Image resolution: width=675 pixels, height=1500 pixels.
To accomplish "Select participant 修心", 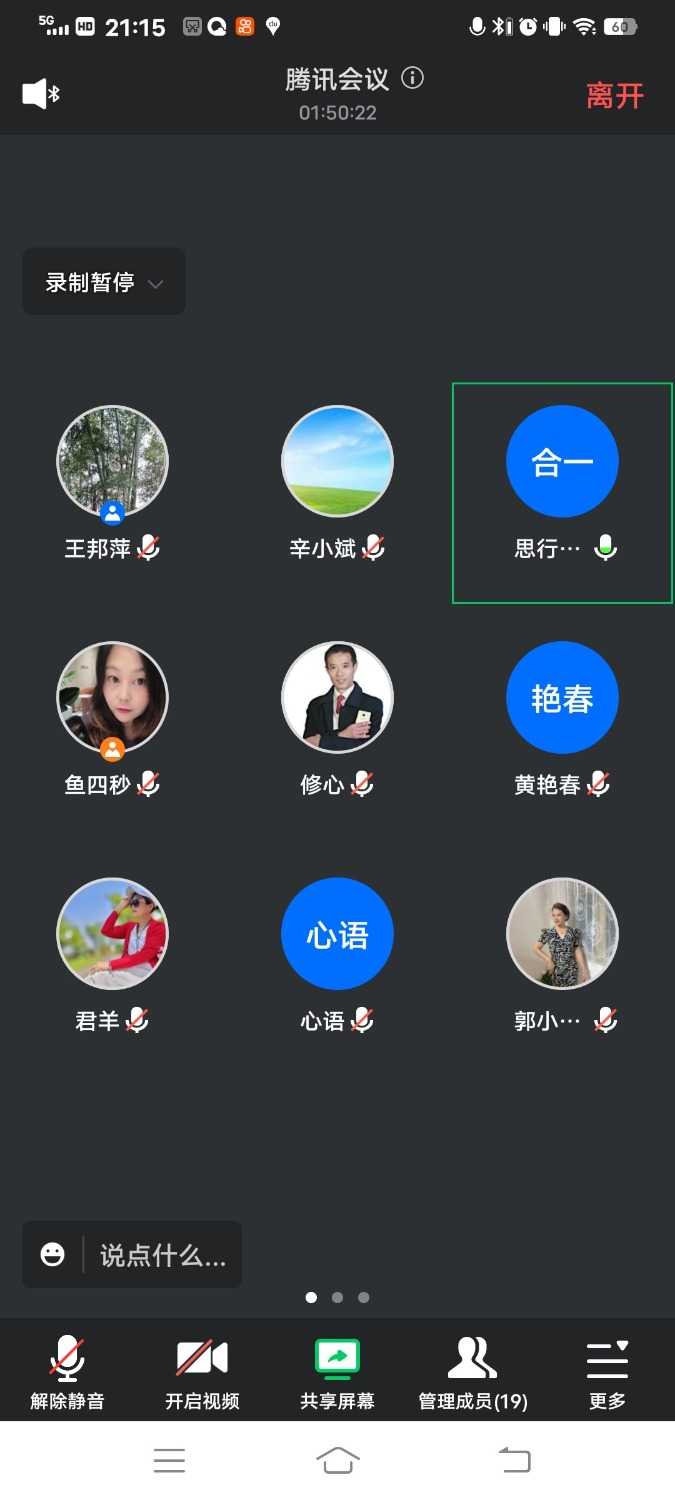I will pos(337,698).
